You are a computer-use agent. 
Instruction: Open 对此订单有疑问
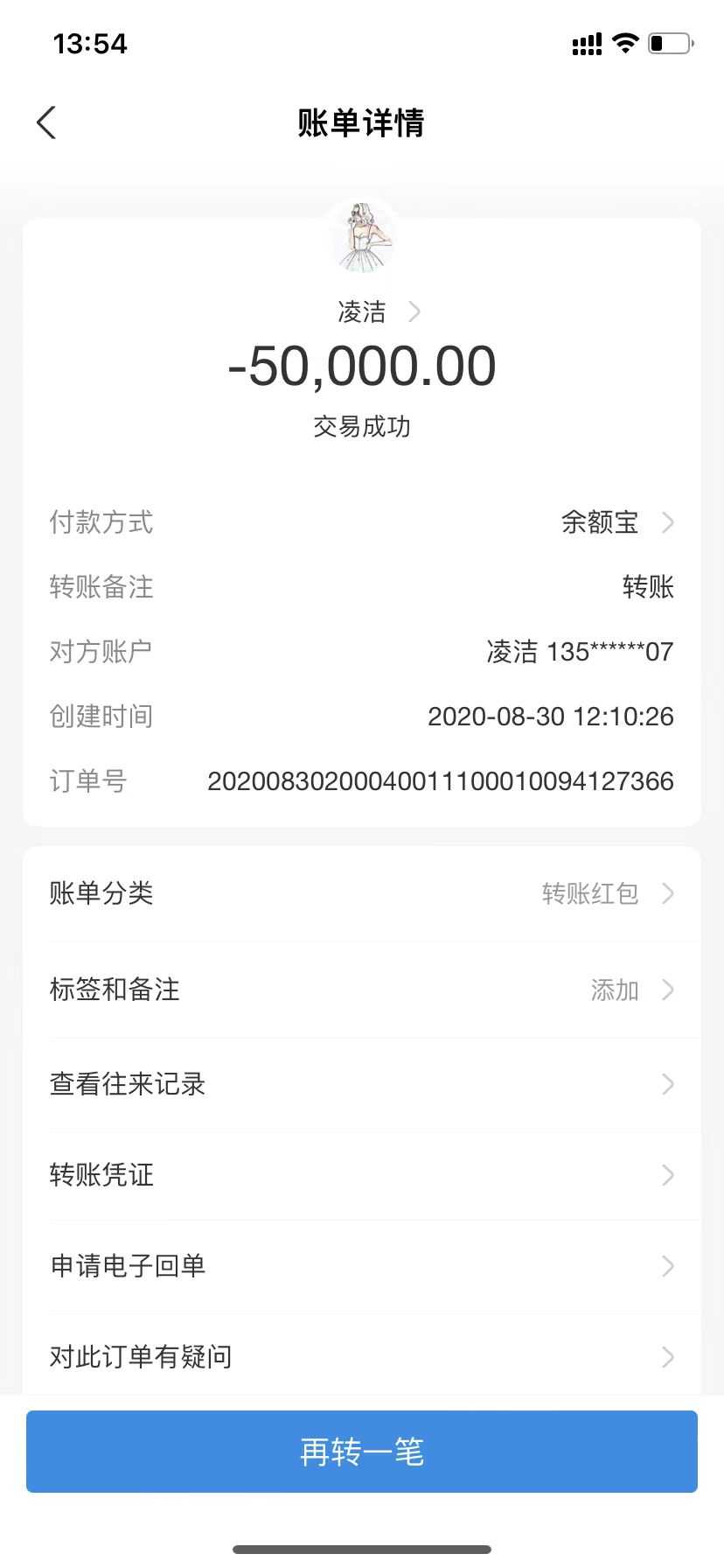[x=362, y=1356]
